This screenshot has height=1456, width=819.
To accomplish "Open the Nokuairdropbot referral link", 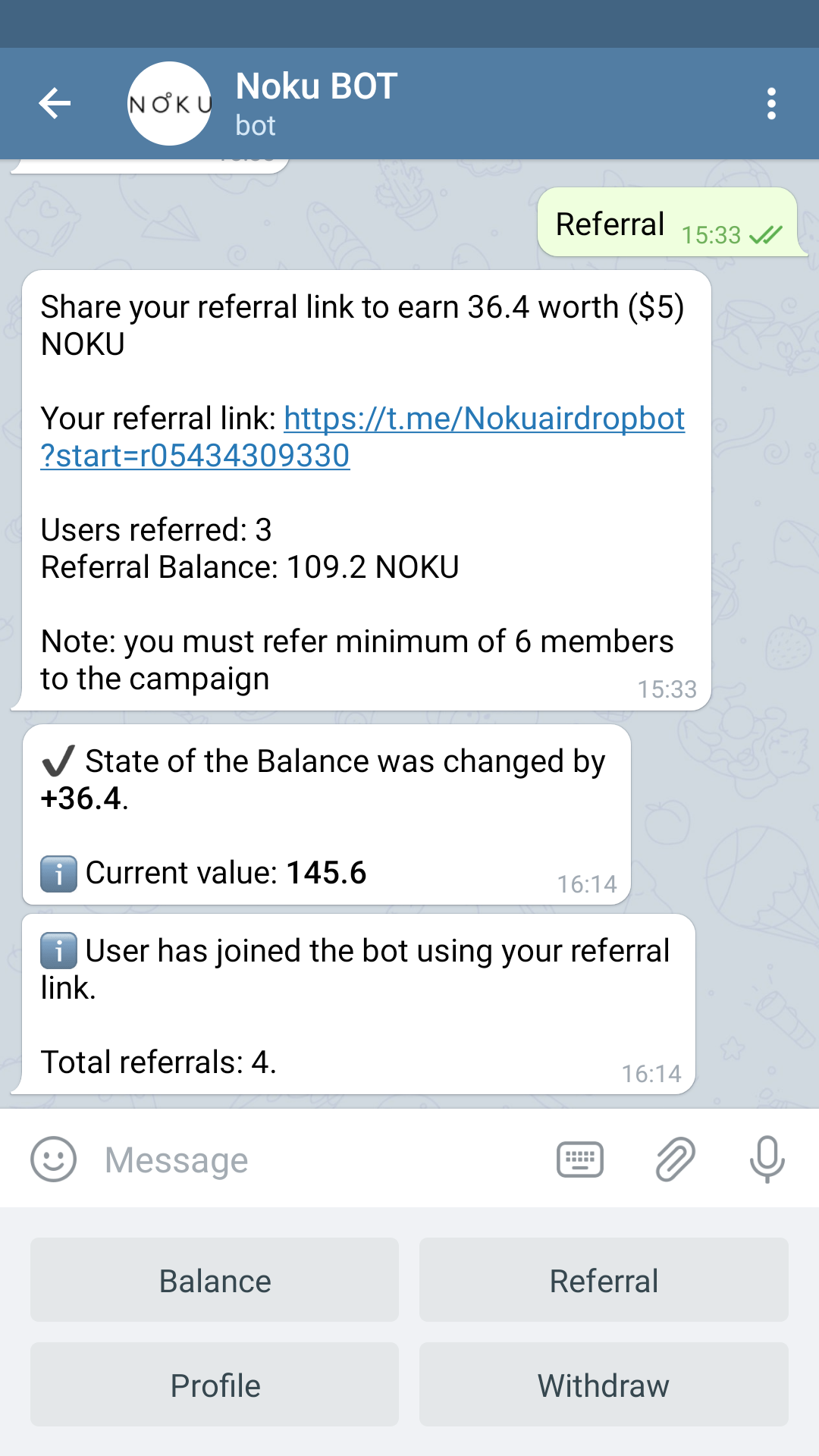I will pos(484,419).
